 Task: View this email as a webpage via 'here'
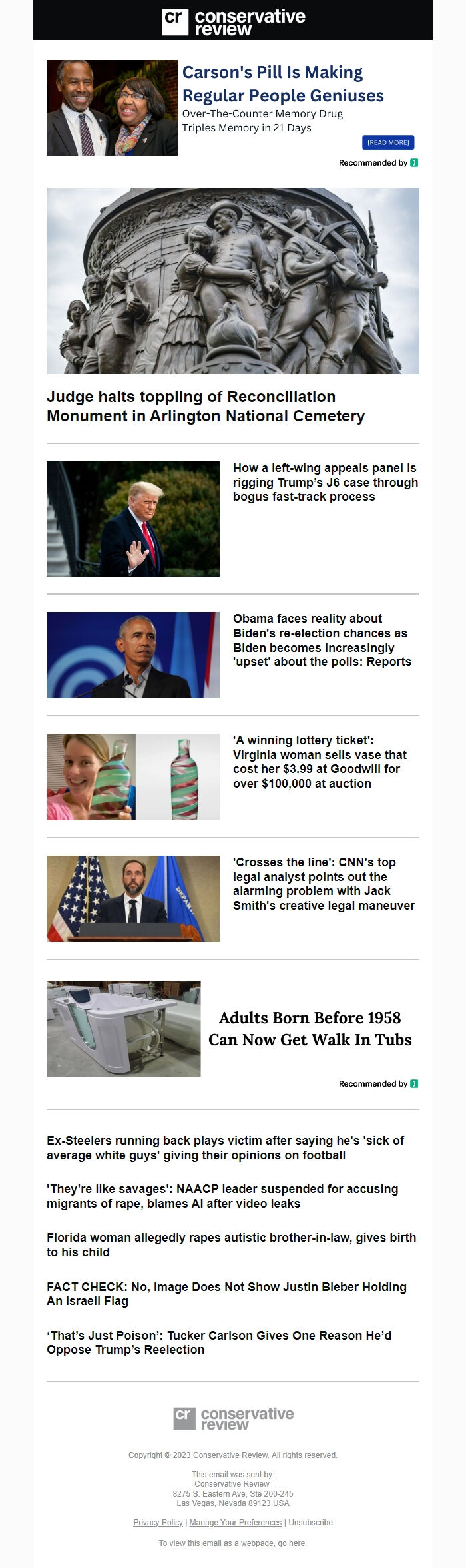tap(296, 1543)
